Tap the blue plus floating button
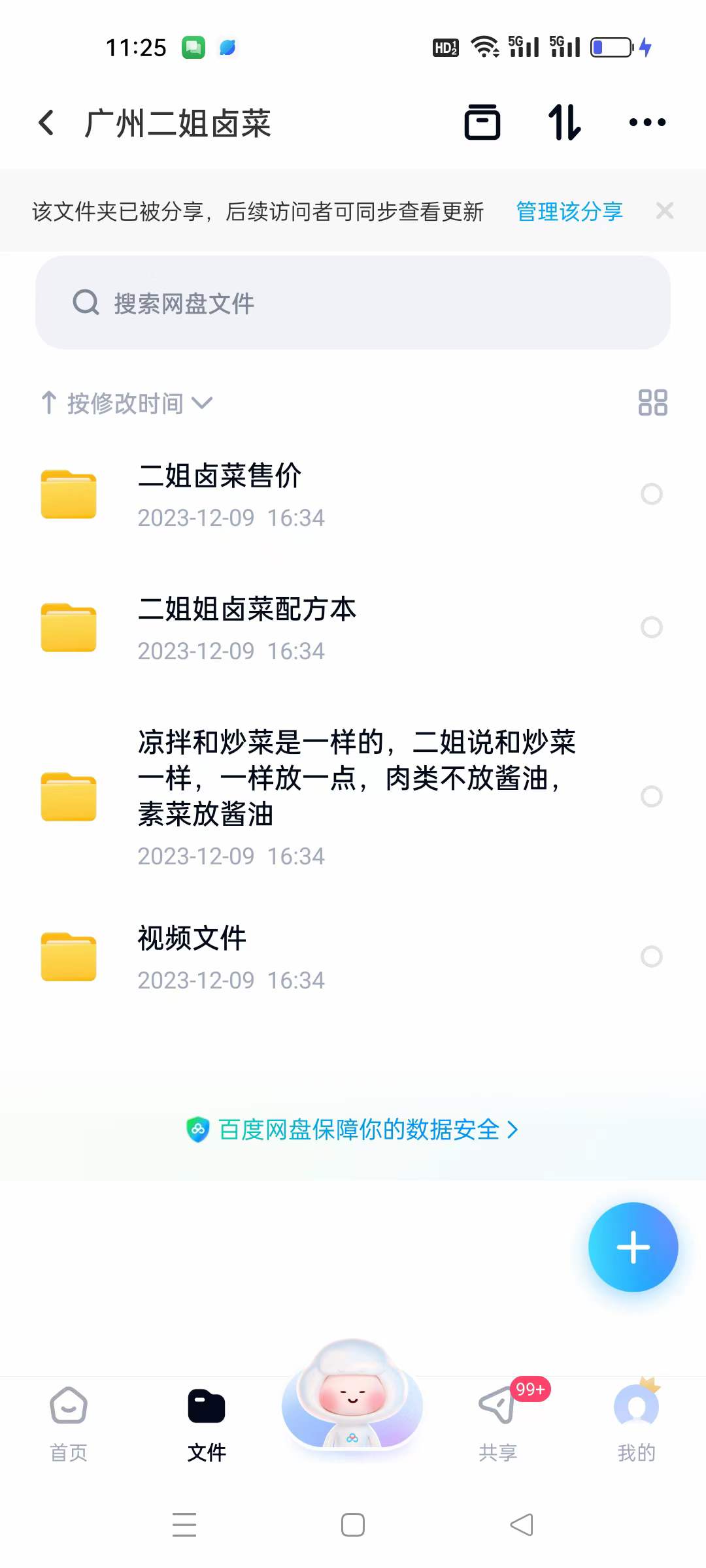The height and width of the screenshot is (1568, 706). tap(633, 1247)
